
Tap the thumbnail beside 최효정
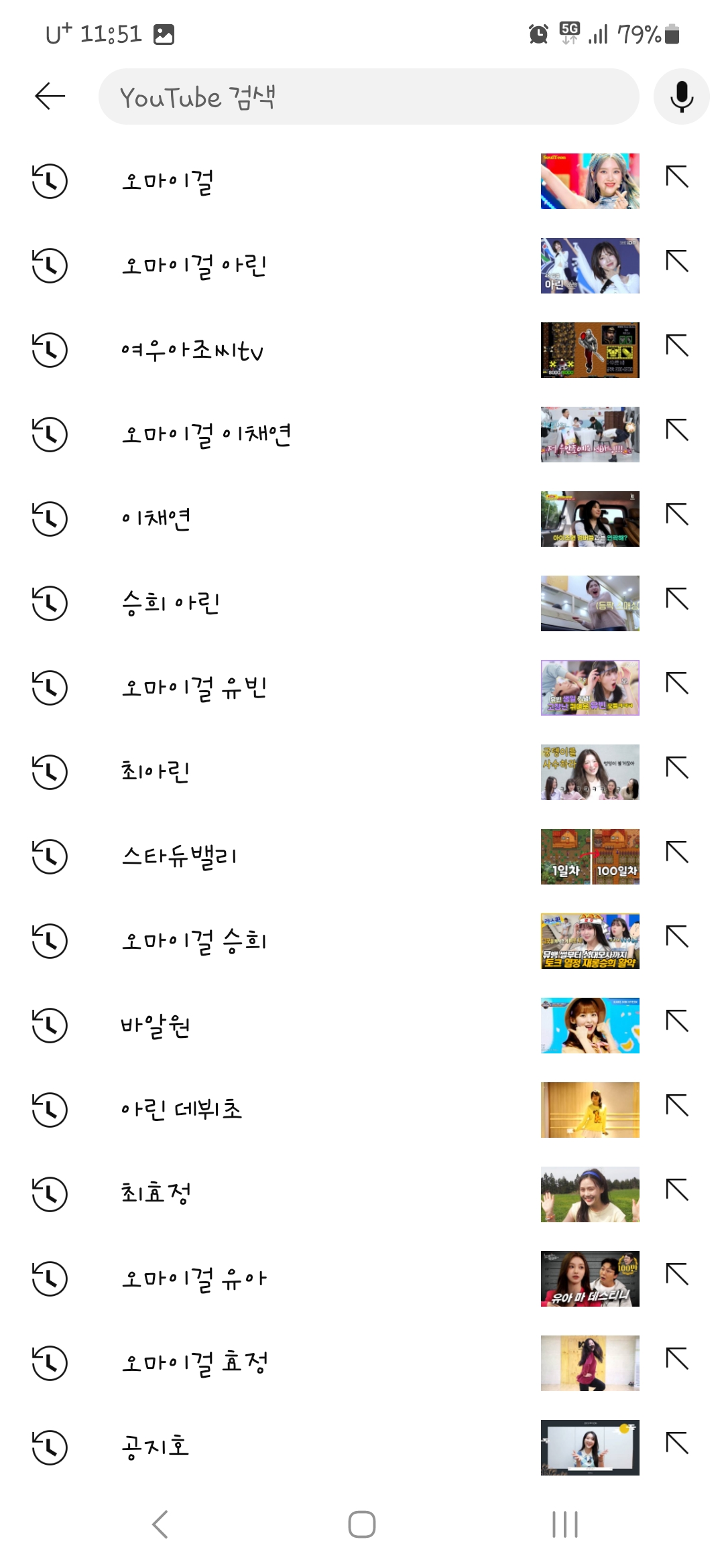(x=590, y=1194)
